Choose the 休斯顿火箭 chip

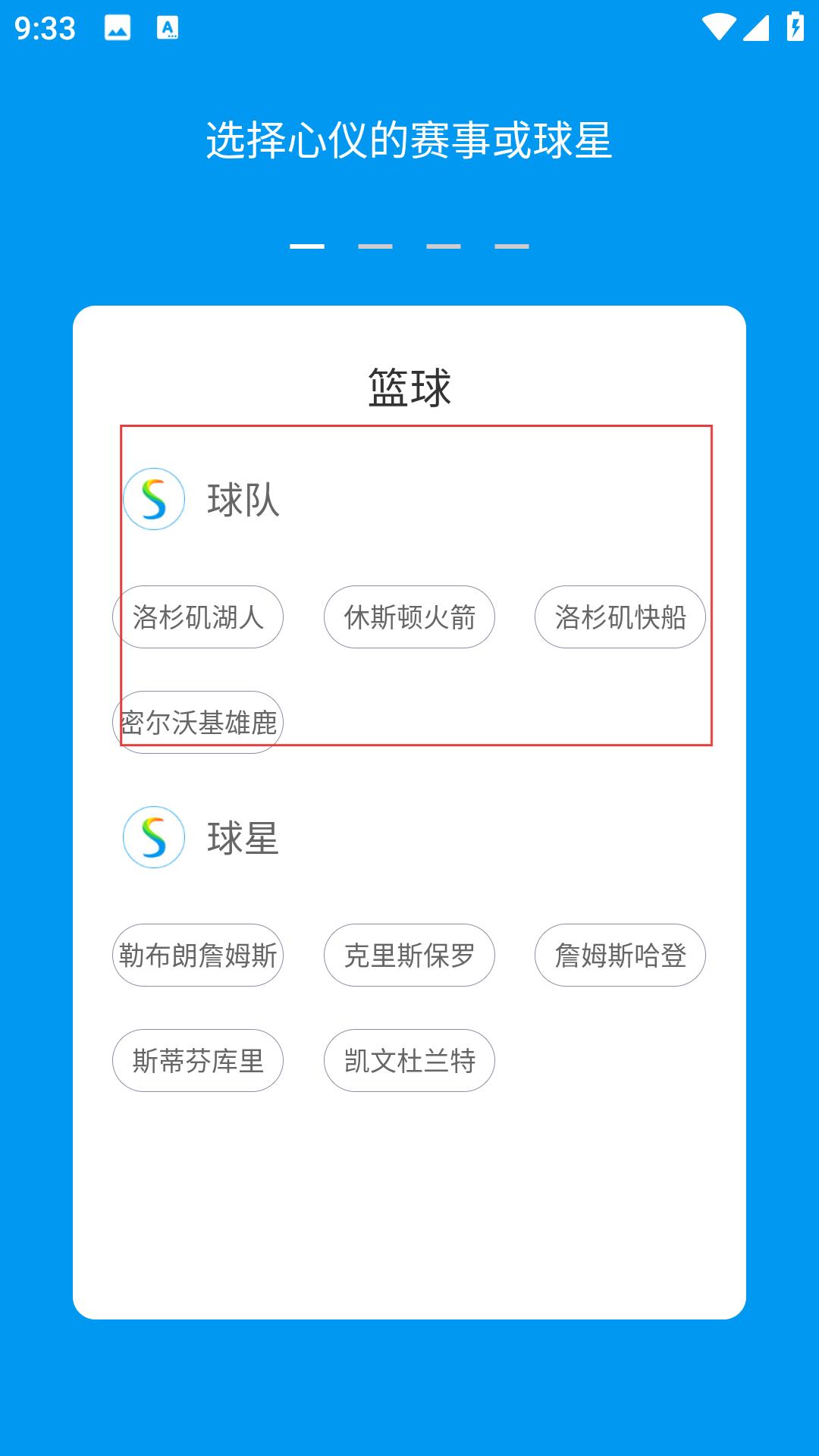tap(409, 617)
